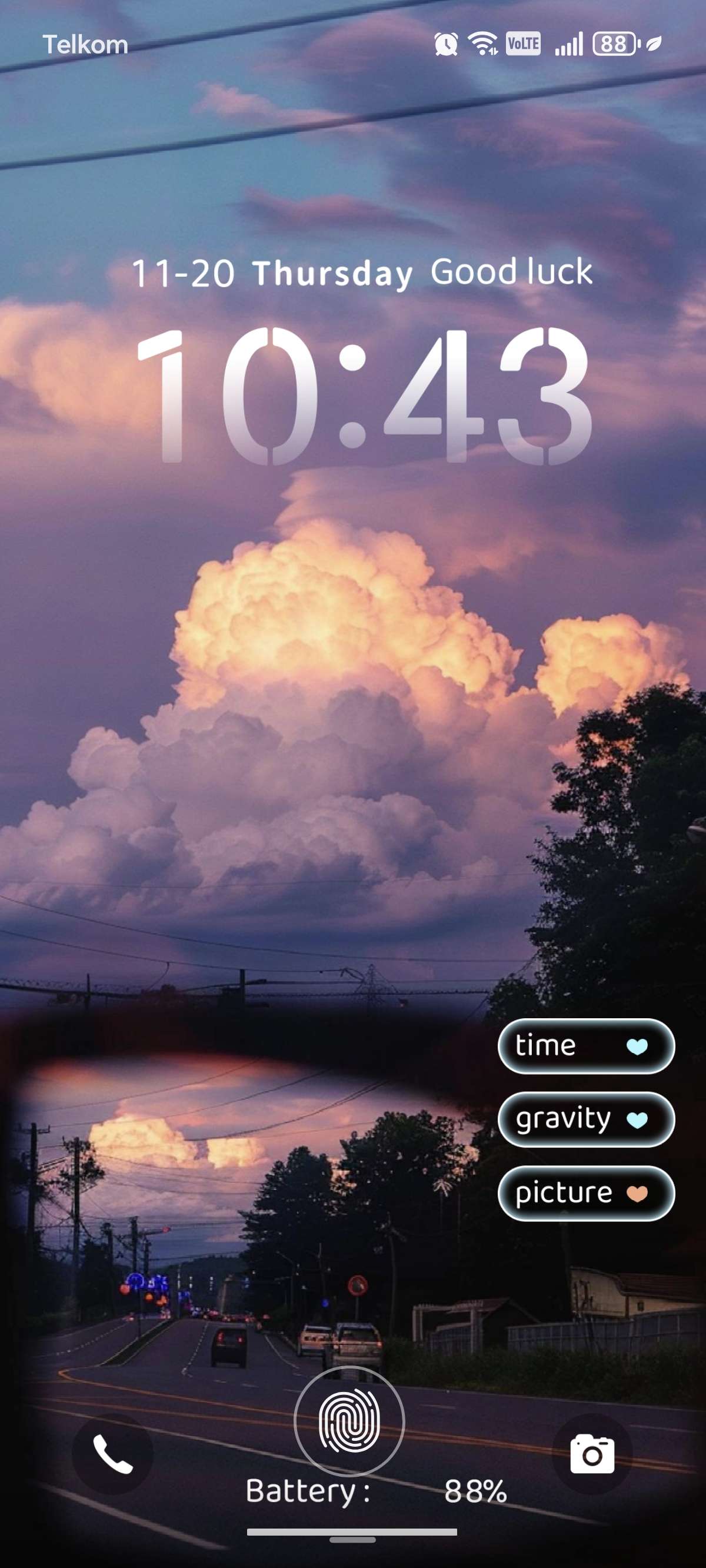Open the phone dialer shortcut
This screenshot has height=1568, width=706.
(x=112, y=1454)
